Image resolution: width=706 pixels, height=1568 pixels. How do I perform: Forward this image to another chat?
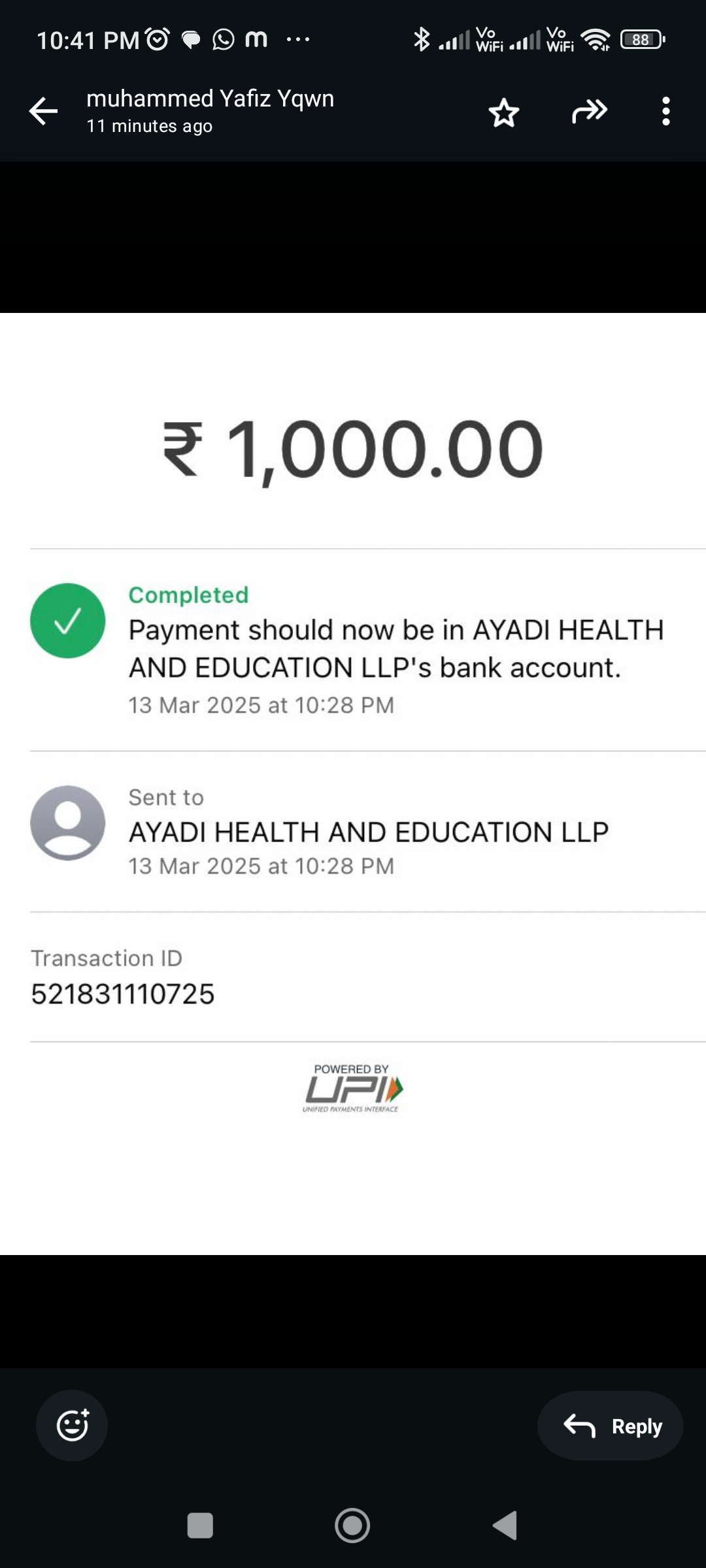[x=589, y=111]
